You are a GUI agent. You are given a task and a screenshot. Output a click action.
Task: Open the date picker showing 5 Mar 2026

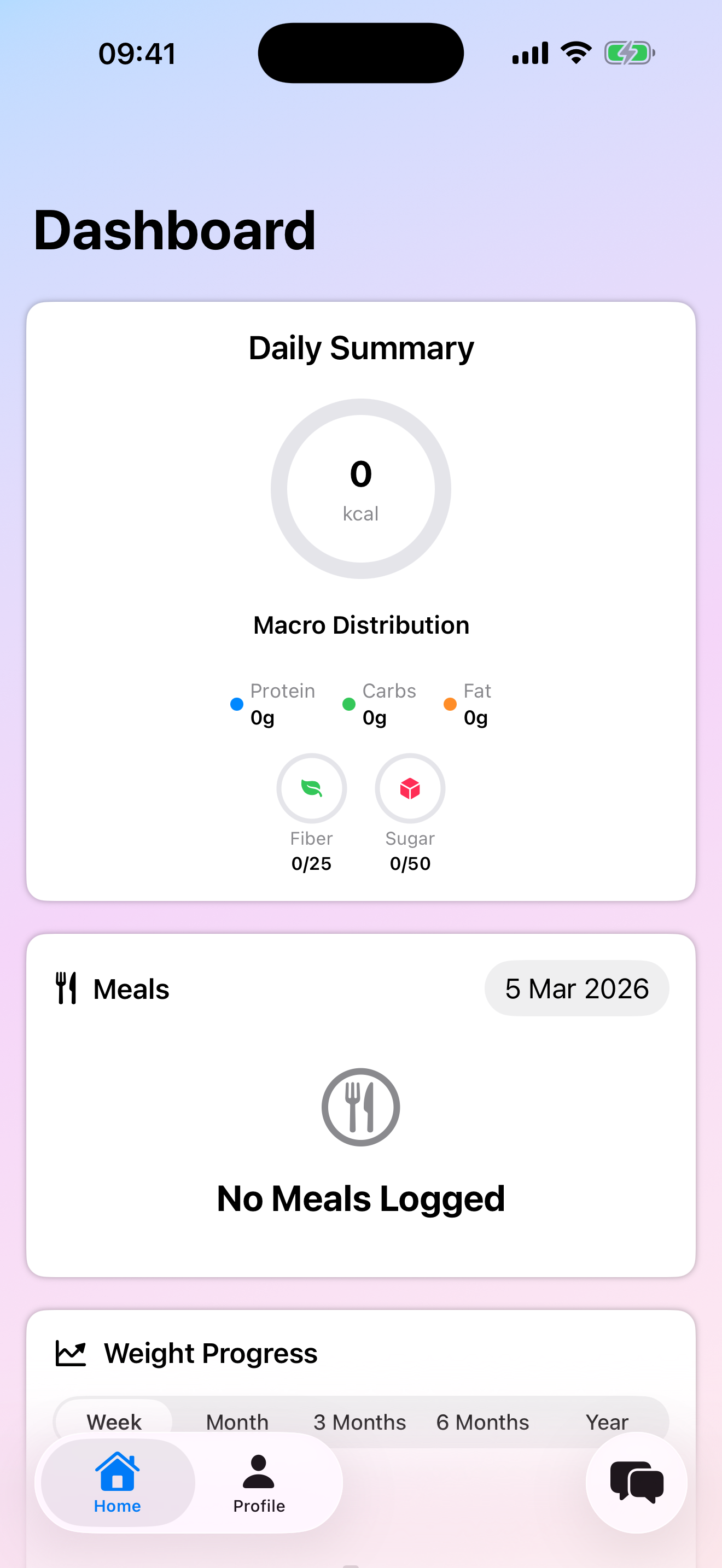(x=576, y=988)
